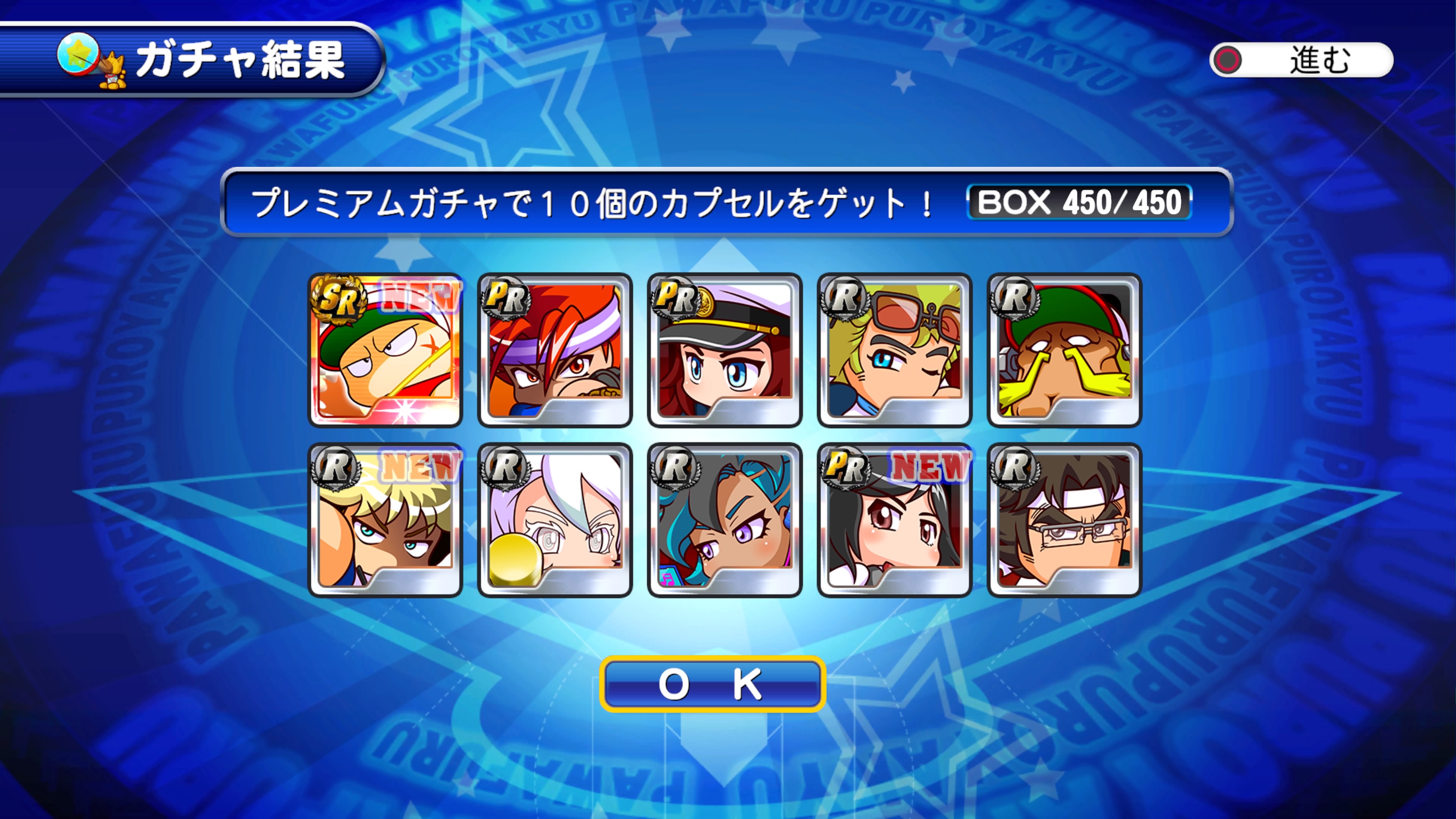
Task: Select the R blond goggles character card
Action: click(894, 350)
